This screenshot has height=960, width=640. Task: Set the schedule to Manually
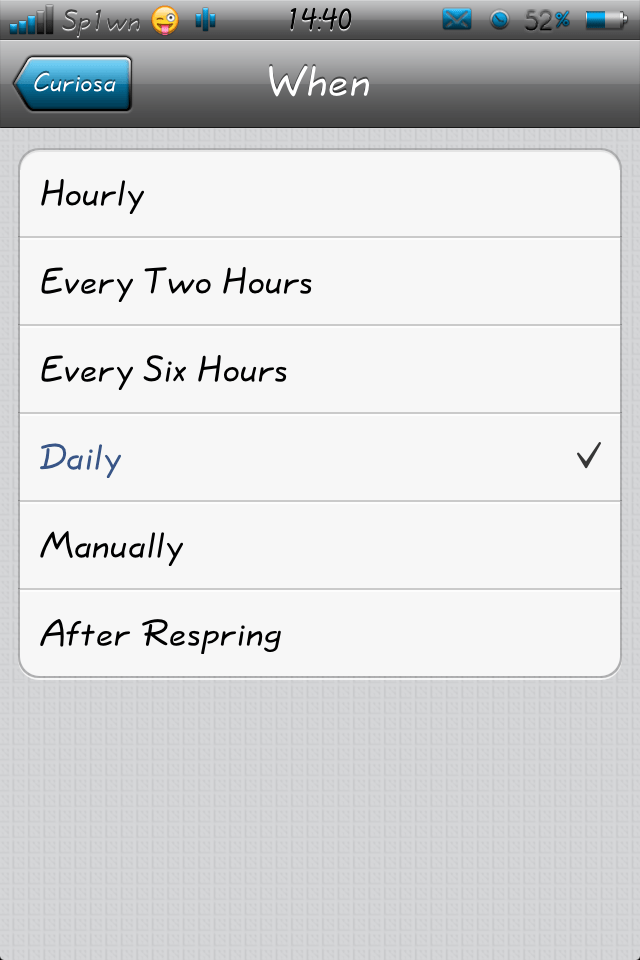tap(320, 546)
